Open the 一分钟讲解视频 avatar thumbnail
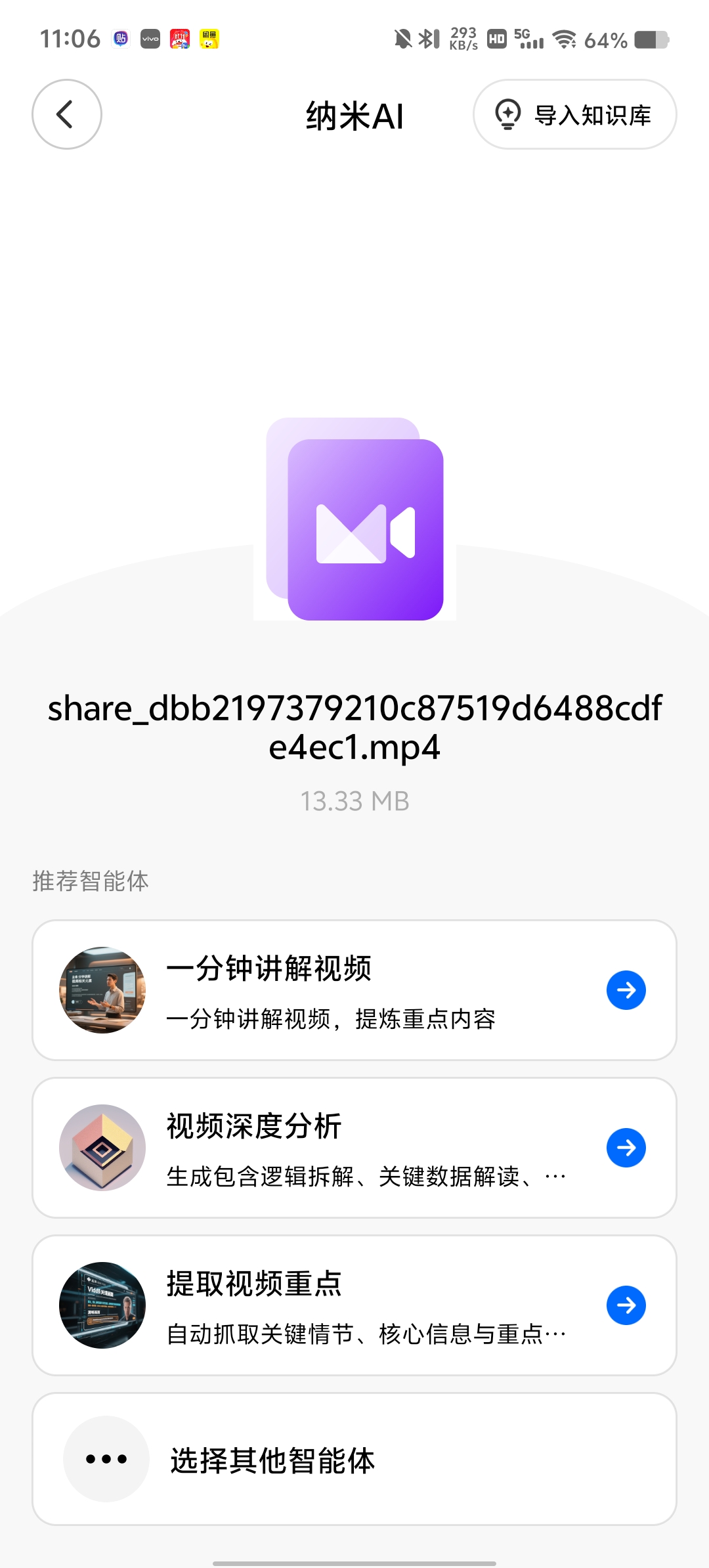Viewport: 709px width, 1568px height. click(x=102, y=990)
